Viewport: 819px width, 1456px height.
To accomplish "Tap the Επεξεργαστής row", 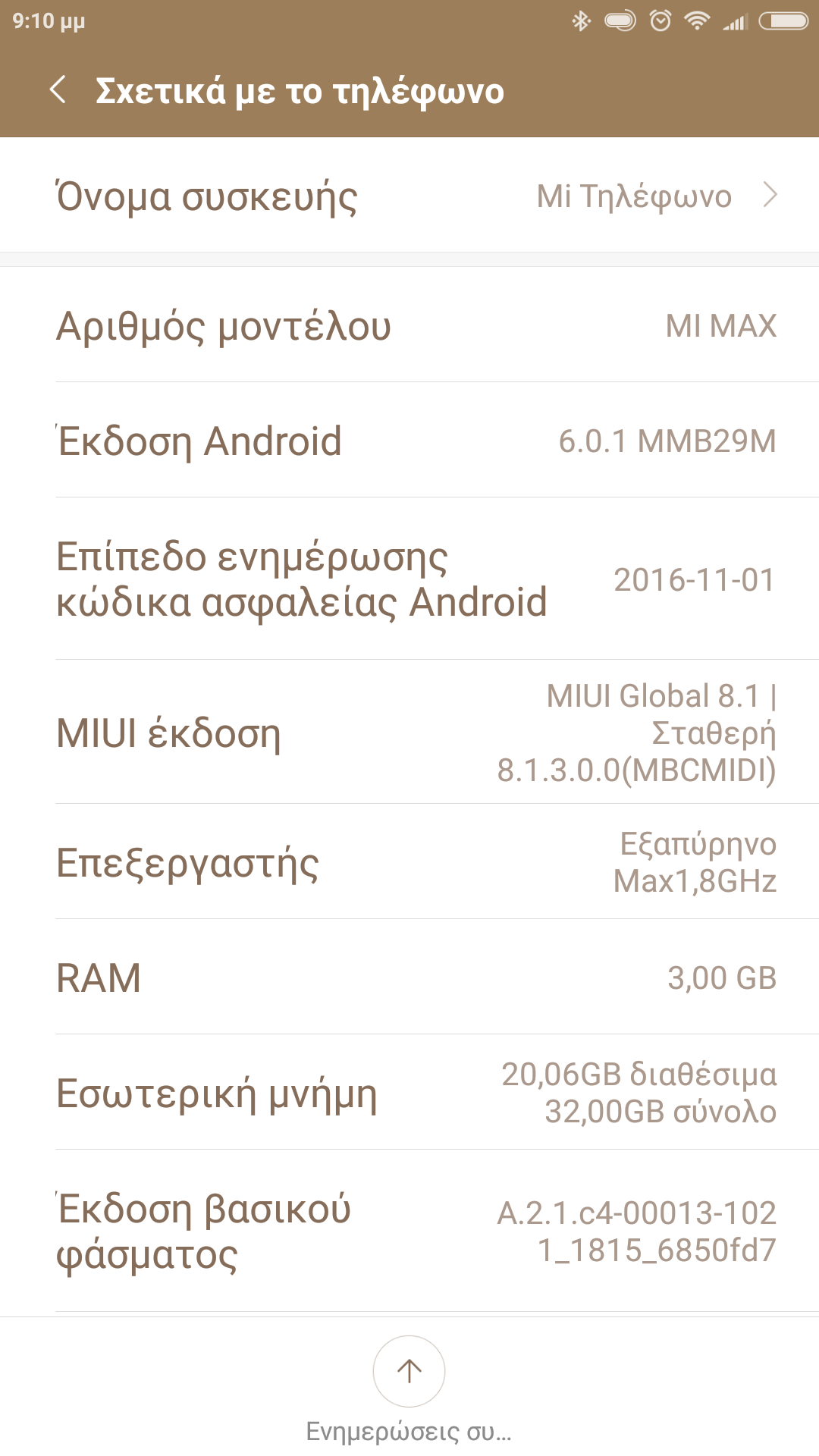I will pos(409,862).
